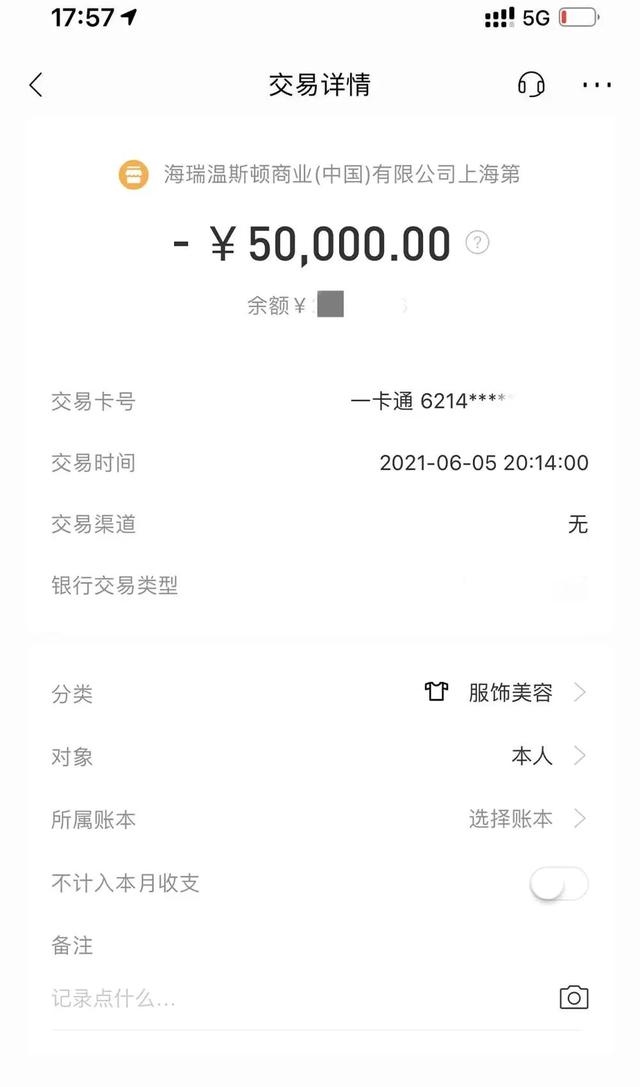Screen dimensions: 640x1087
Task: Tap the question mark beside the amount
Action: point(477,243)
